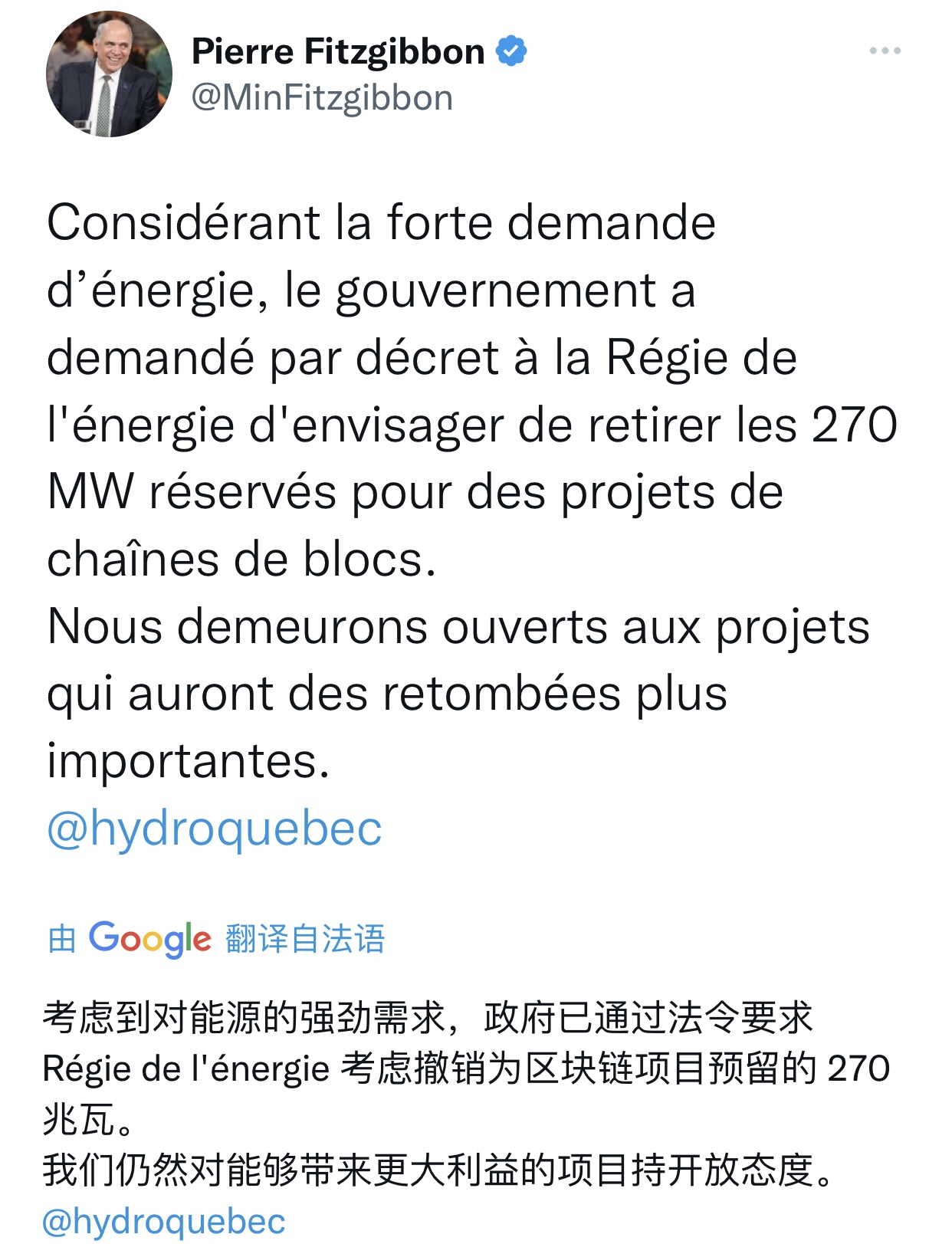
Task: Open the @hydroquebec mention in the translated text
Action: coord(164,1220)
